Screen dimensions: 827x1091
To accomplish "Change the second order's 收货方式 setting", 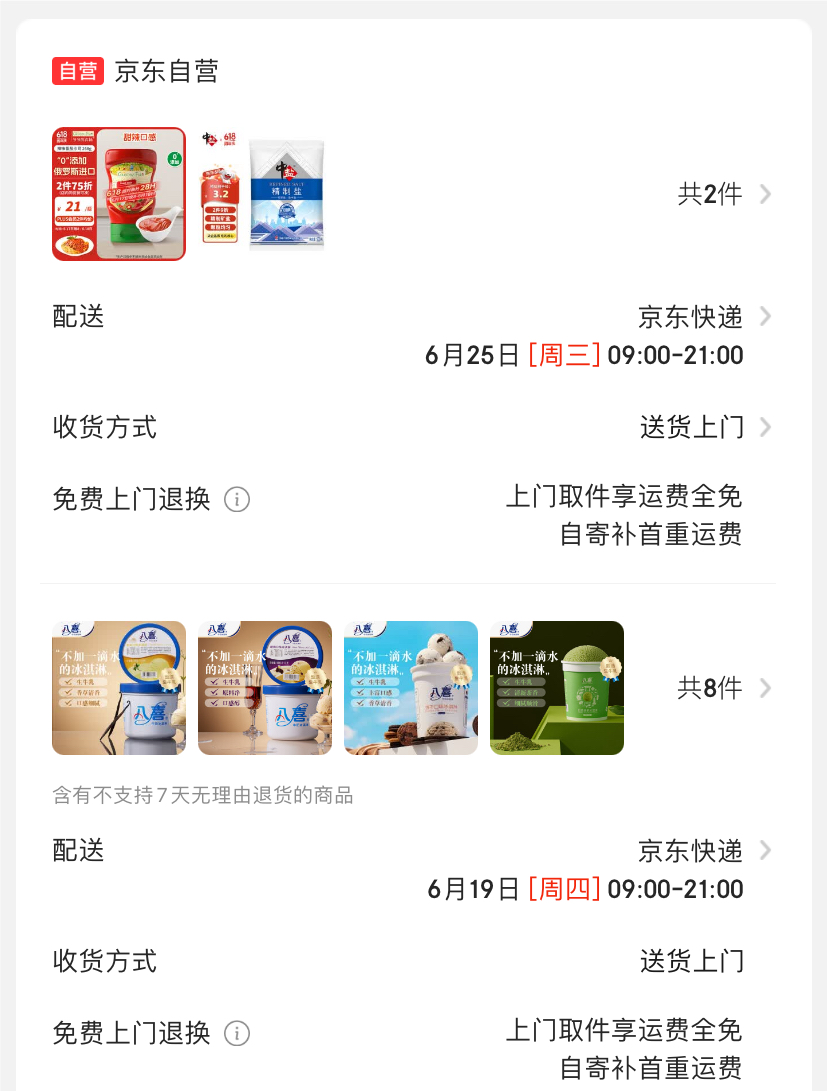I will click(693, 960).
